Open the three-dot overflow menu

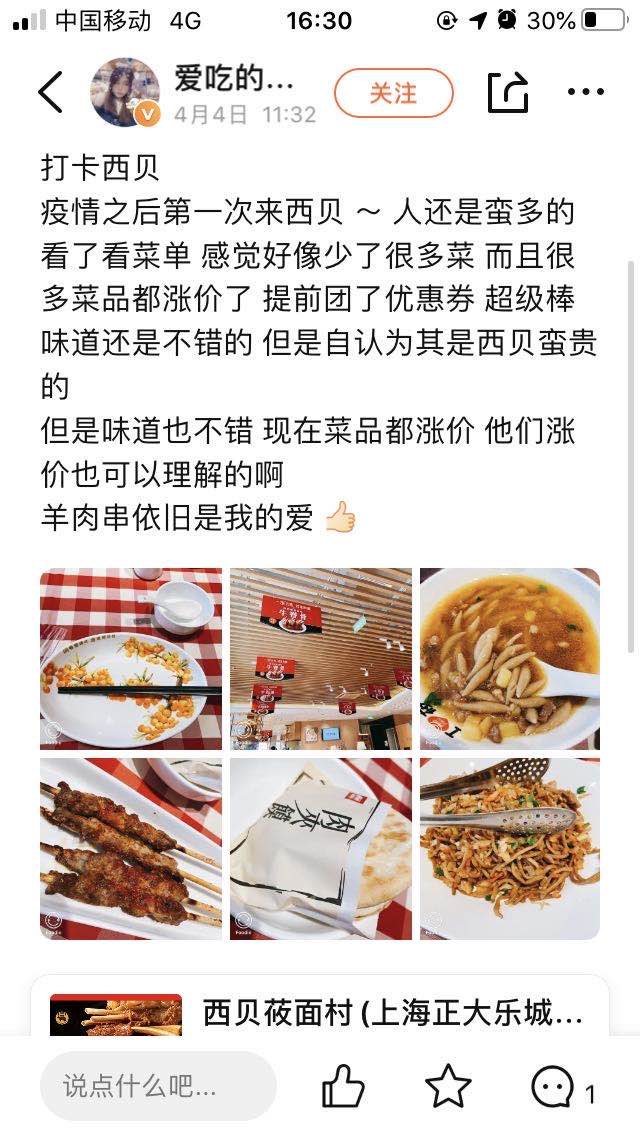[x=585, y=93]
